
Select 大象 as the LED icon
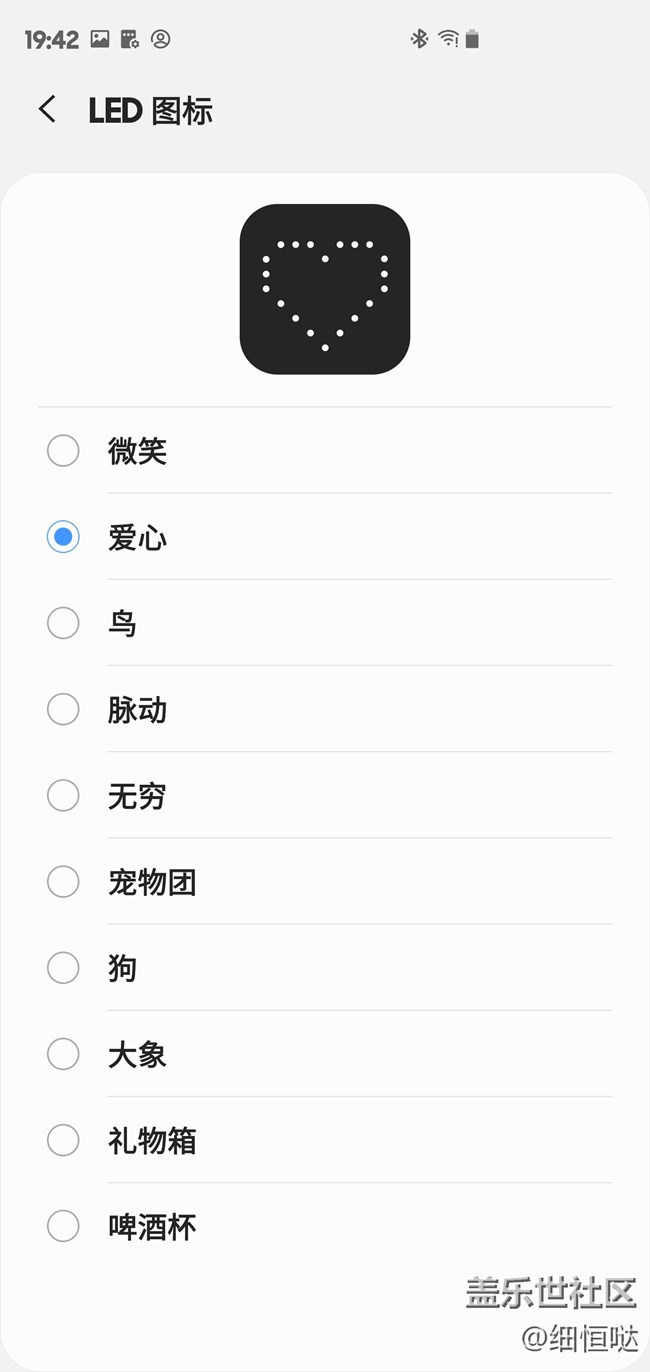click(64, 1054)
